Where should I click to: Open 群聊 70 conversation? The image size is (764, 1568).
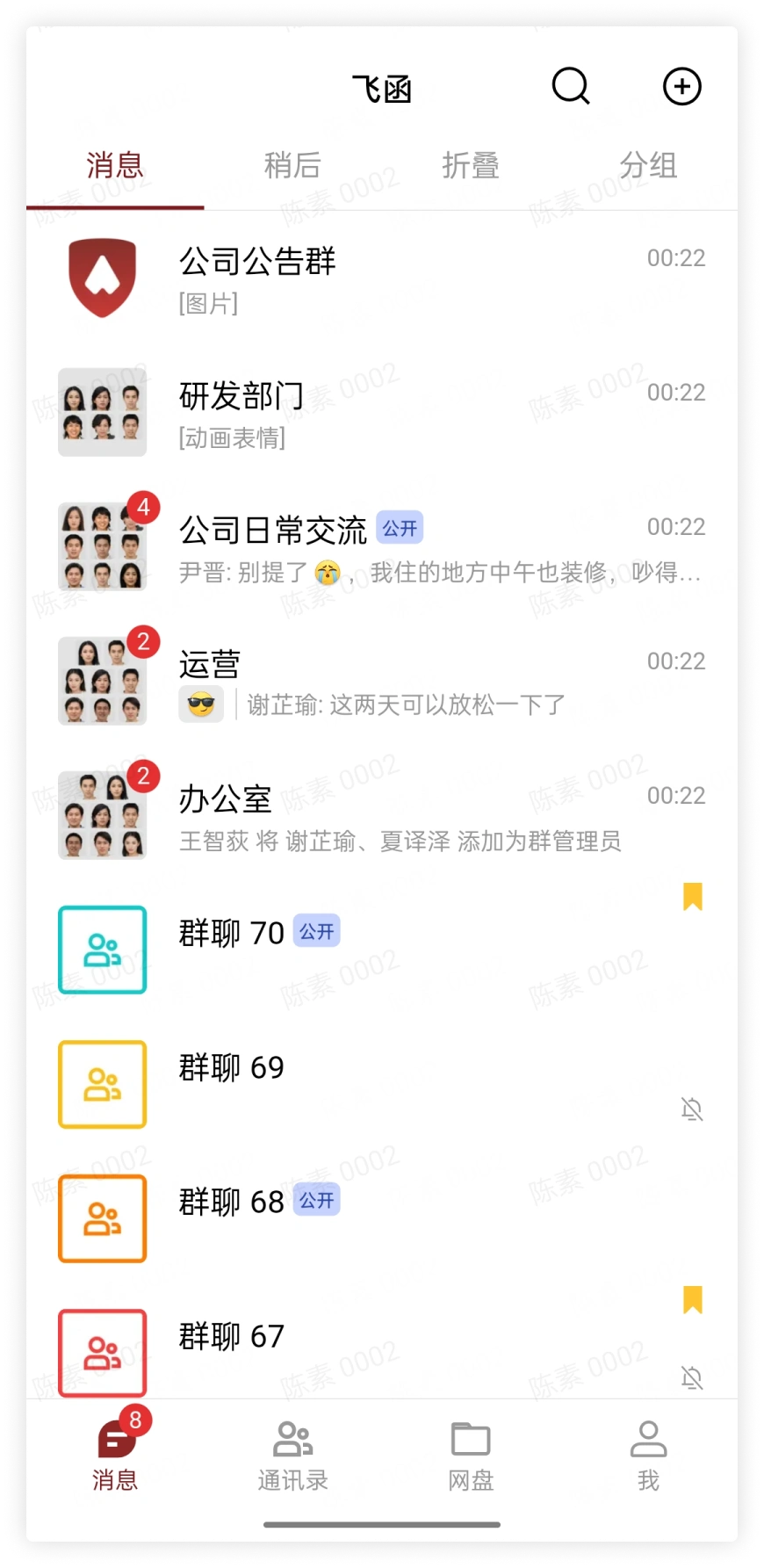pos(381,950)
